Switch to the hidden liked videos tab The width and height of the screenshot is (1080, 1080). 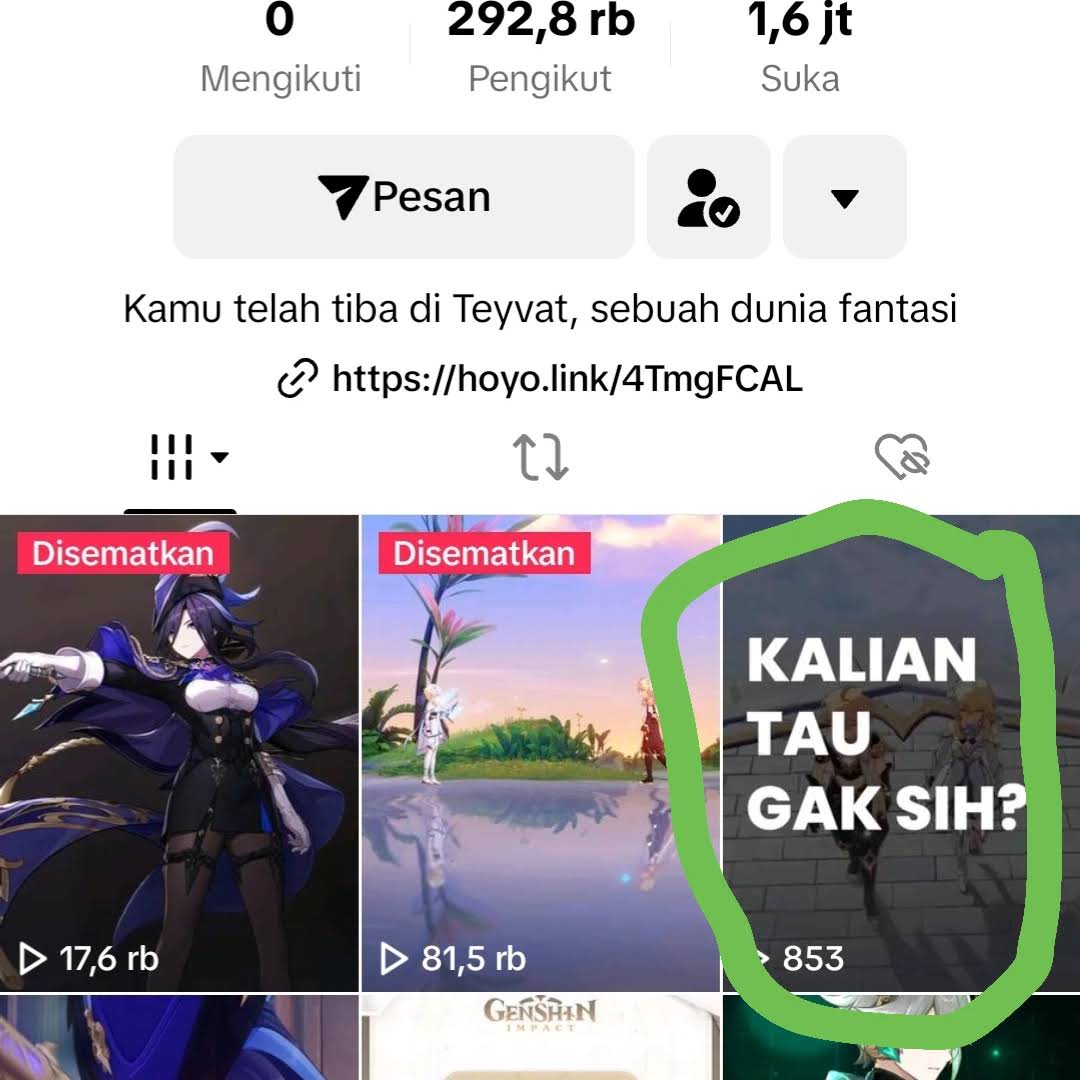click(901, 458)
